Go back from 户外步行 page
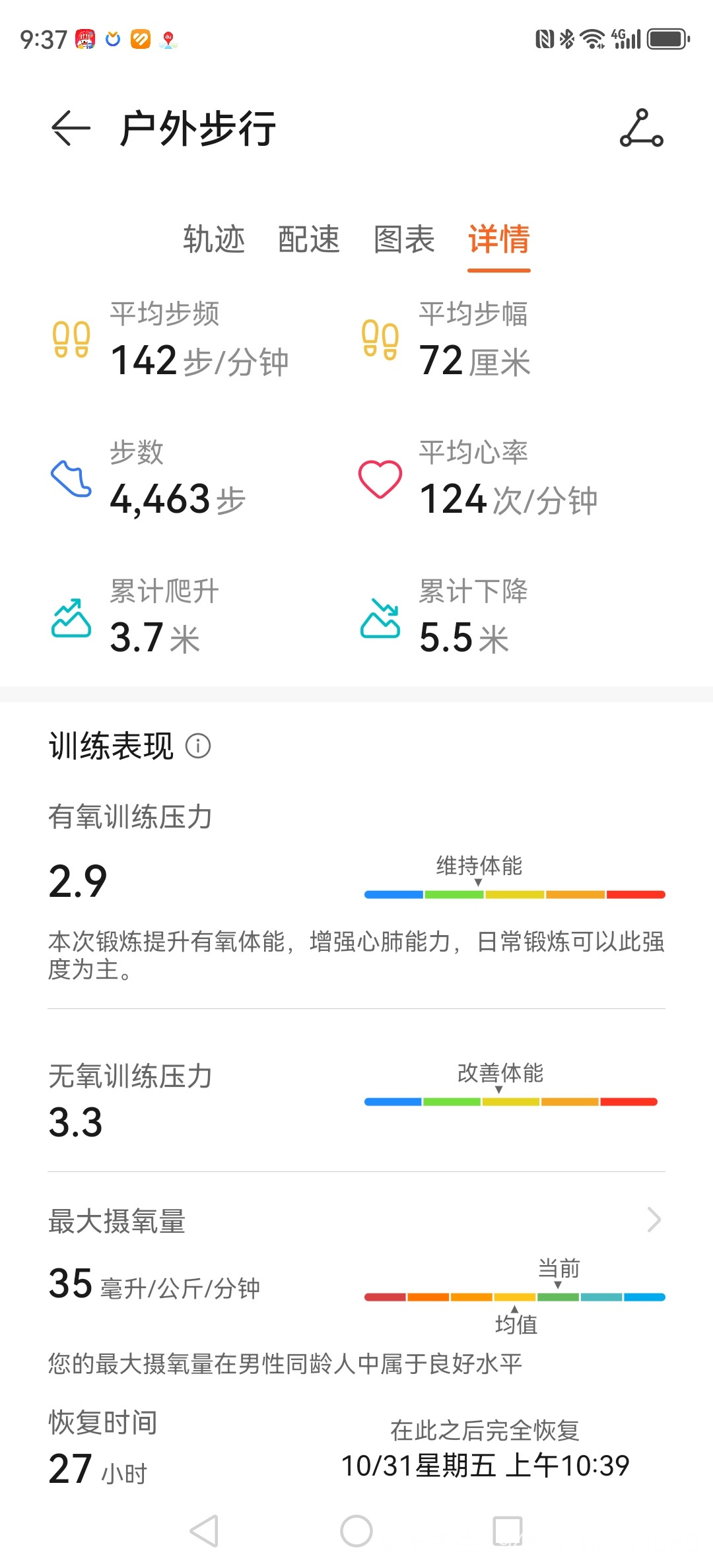 point(71,128)
